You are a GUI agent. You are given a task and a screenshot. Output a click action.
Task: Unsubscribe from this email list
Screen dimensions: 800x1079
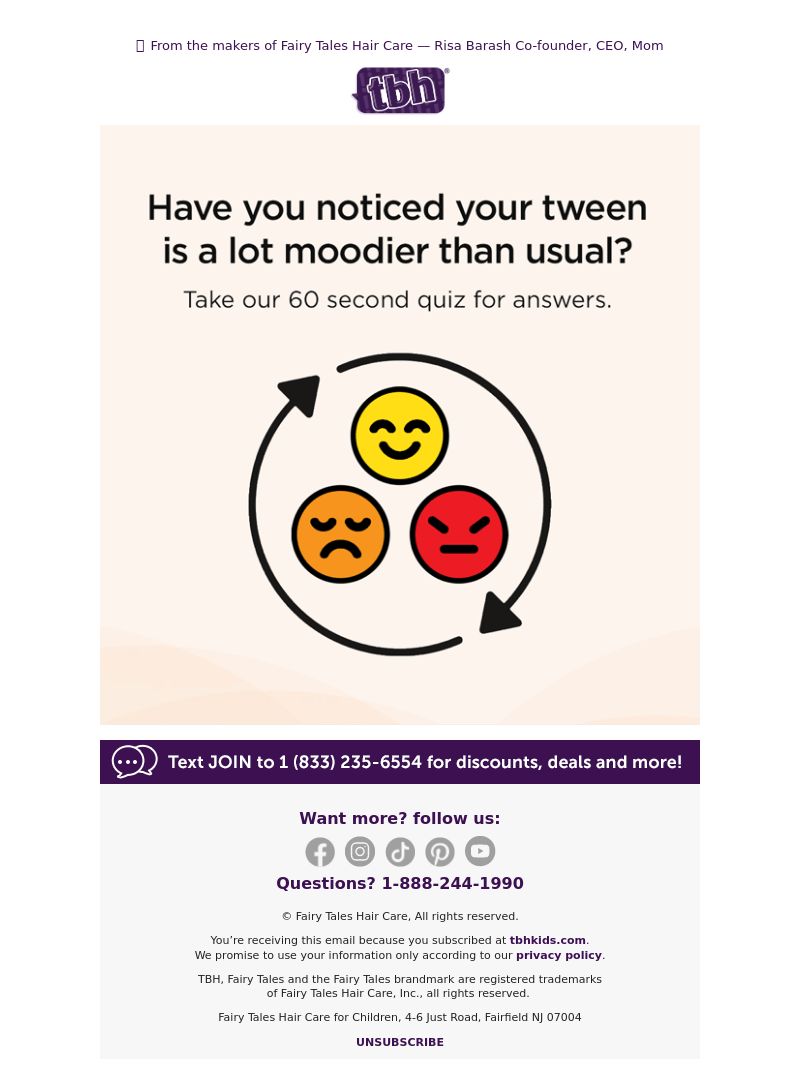click(x=400, y=1042)
